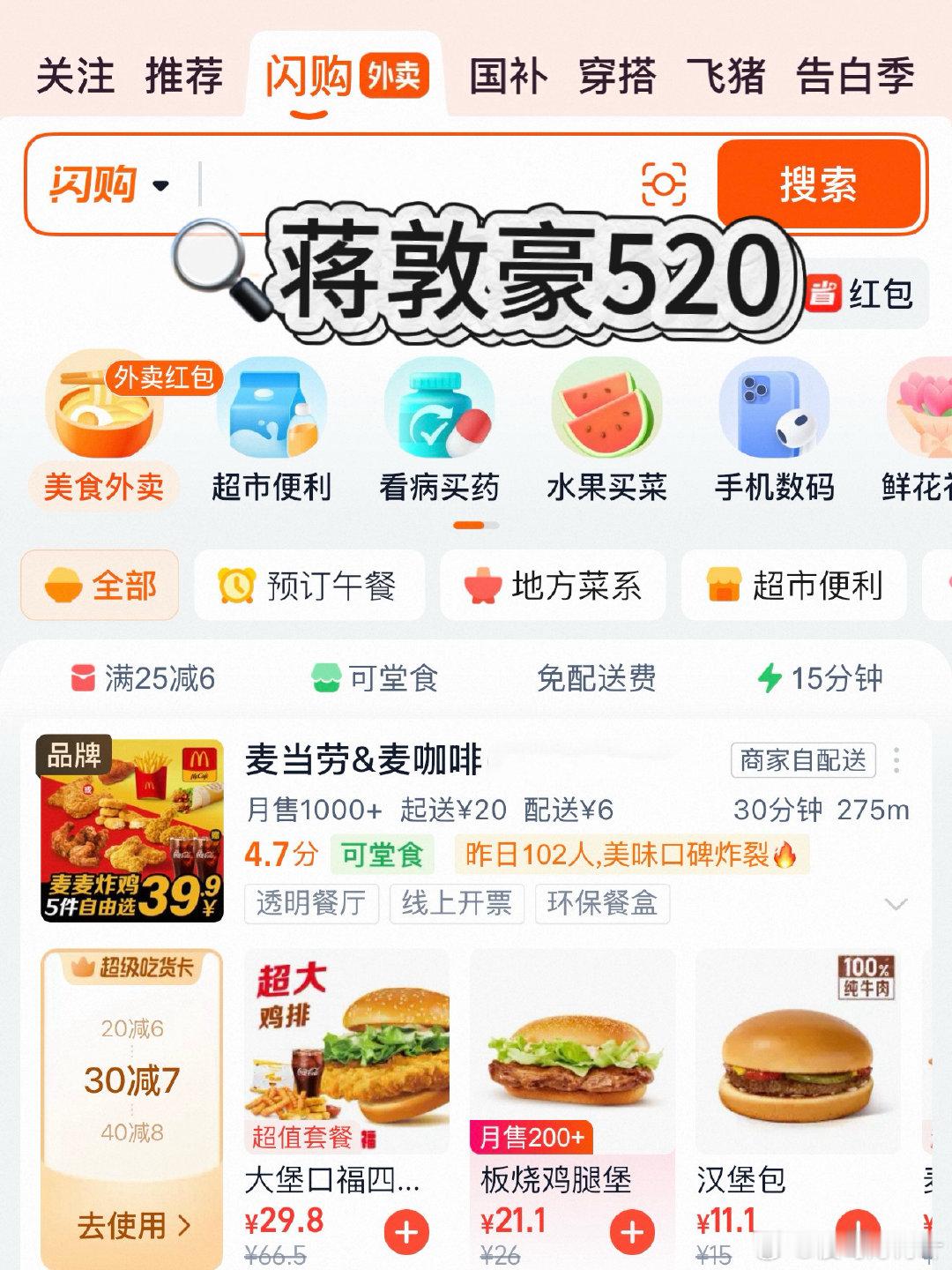Add 板烧鸡腿堡 to the cart

coord(633,1232)
